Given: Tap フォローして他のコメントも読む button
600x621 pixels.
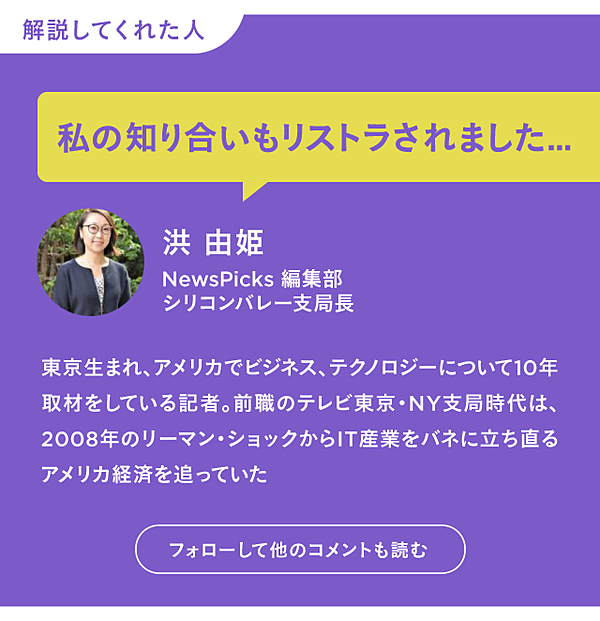Looking at the screenshot, I should tap(300, 549).
